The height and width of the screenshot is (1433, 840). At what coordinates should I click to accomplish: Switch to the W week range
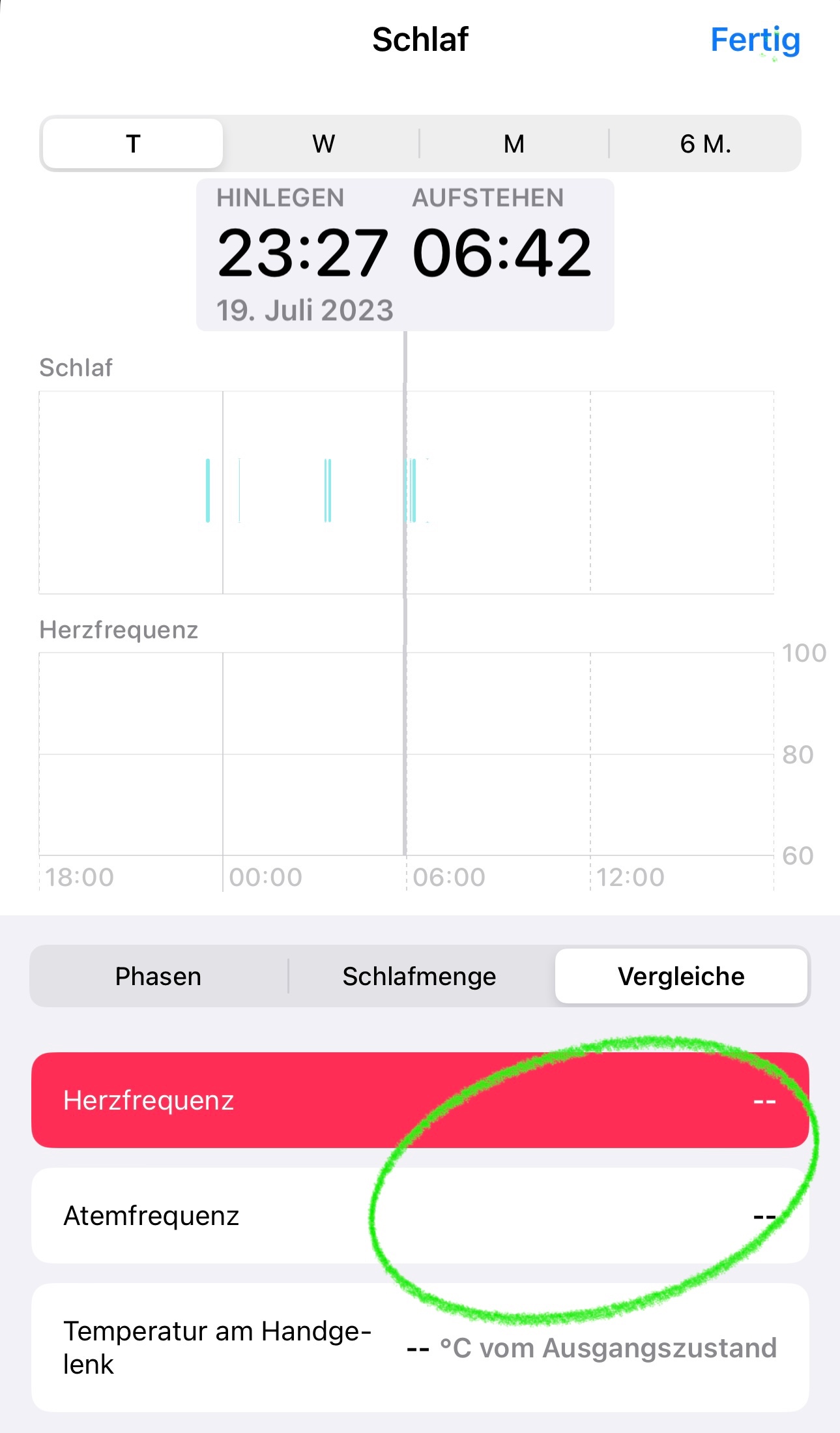tap(323, 143)
